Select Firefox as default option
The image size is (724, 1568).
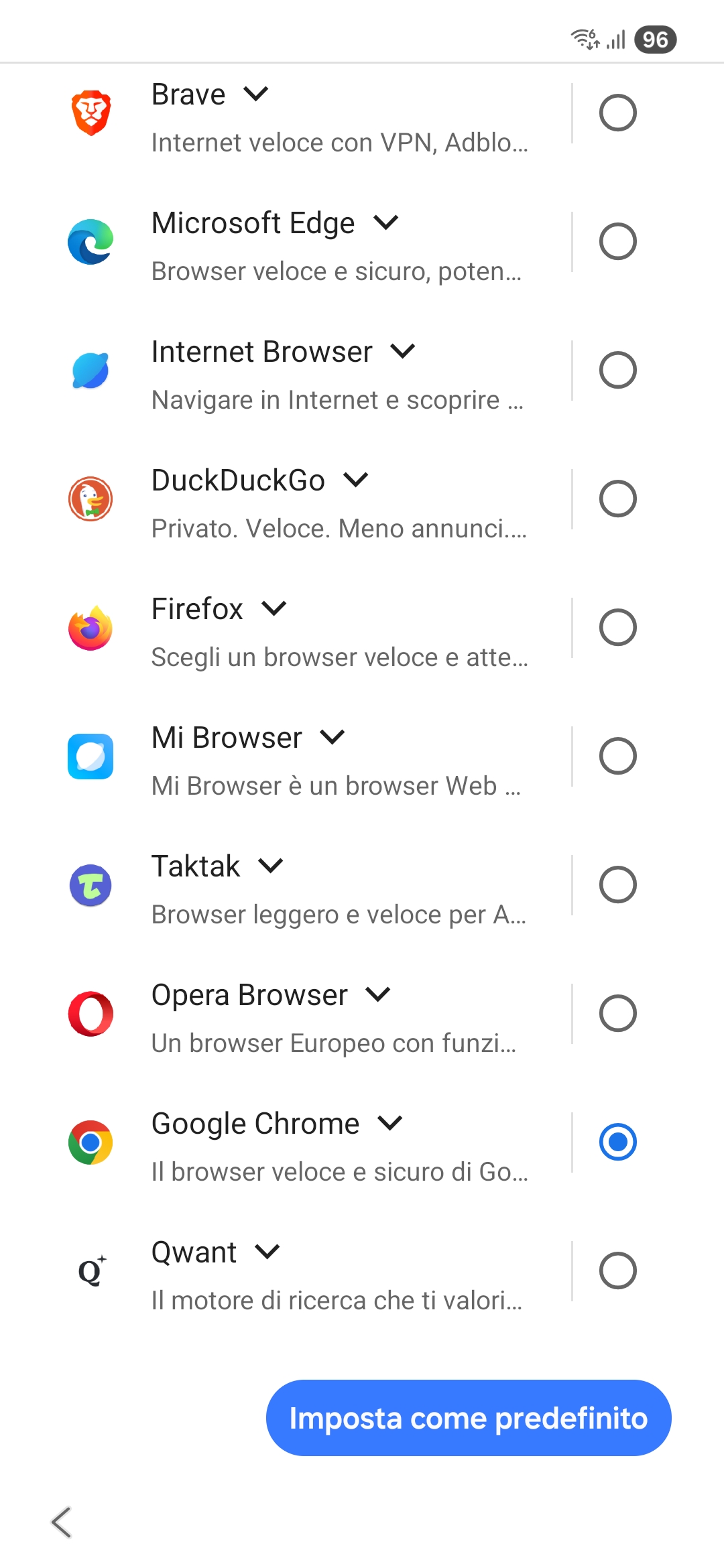[617, 627]
